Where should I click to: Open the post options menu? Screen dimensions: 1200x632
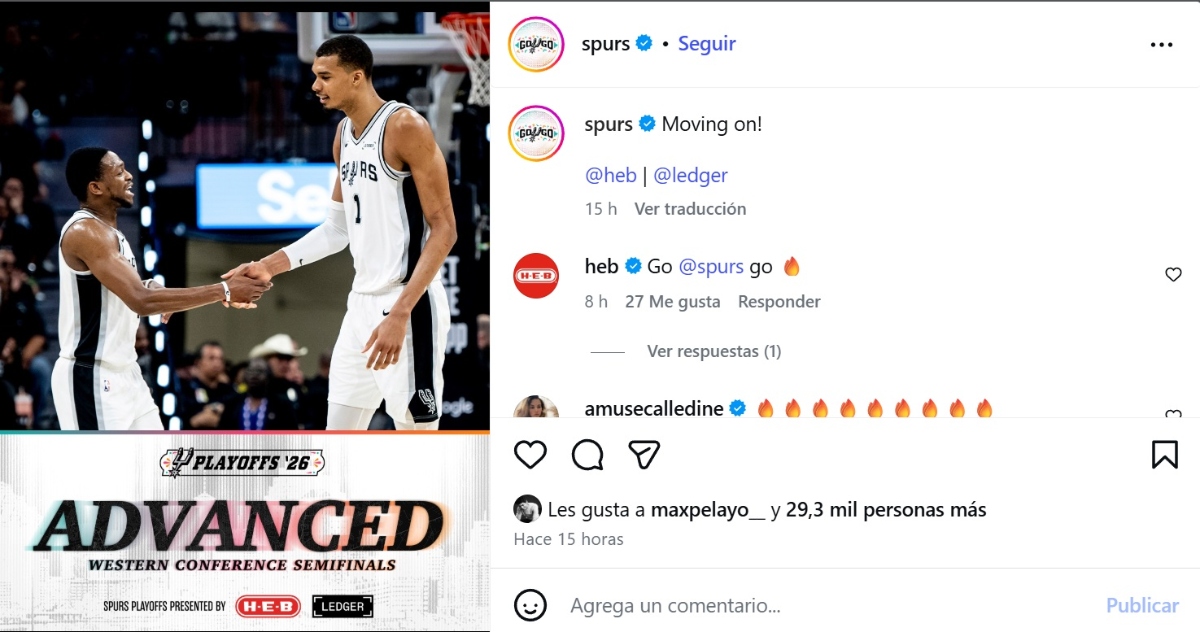(1161, 45)
